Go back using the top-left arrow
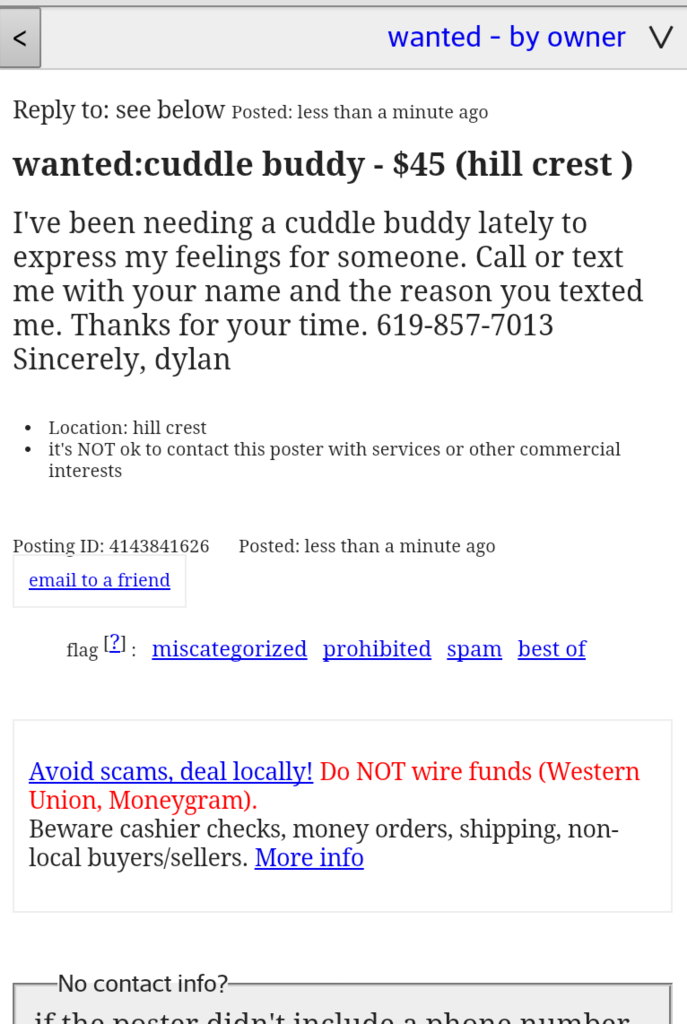 pos(20,38)
